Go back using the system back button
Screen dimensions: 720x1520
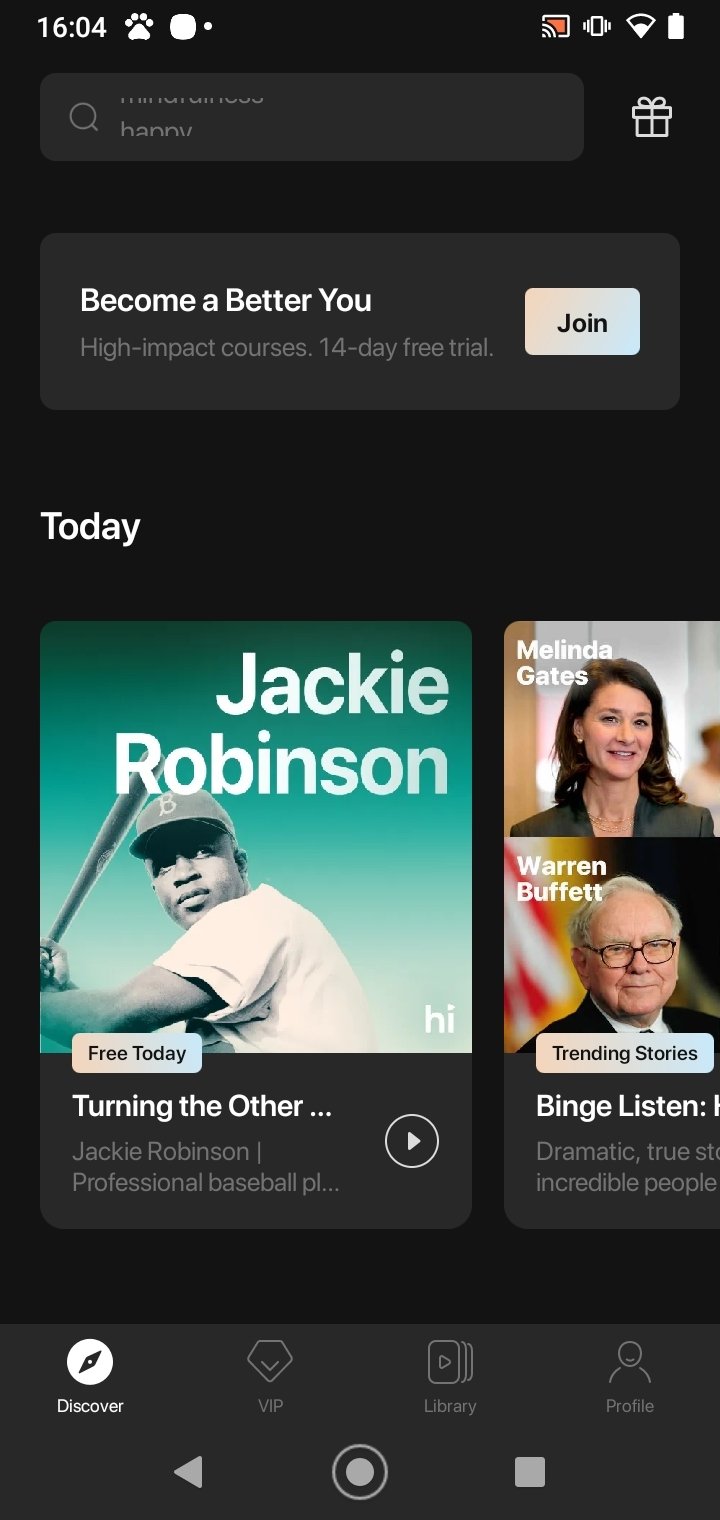pos(188,1472)
